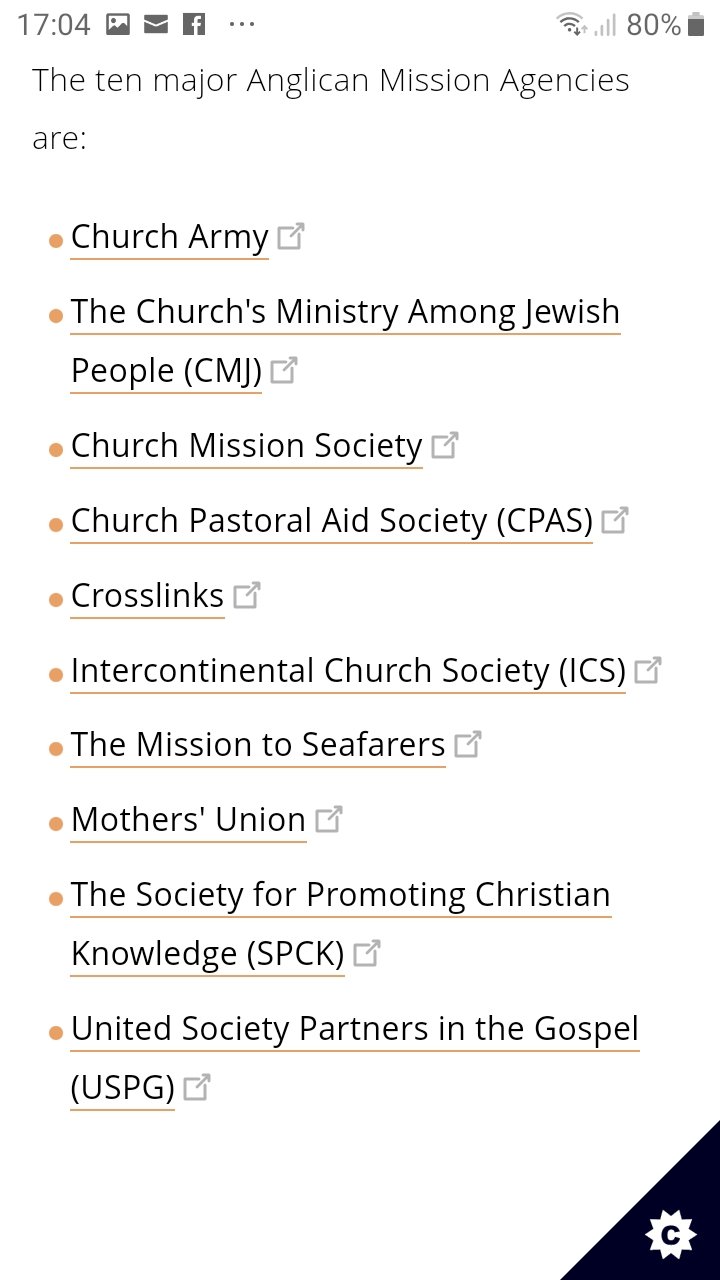
Task: Open The Mission to Seafarers link
Action: point(258,745)
